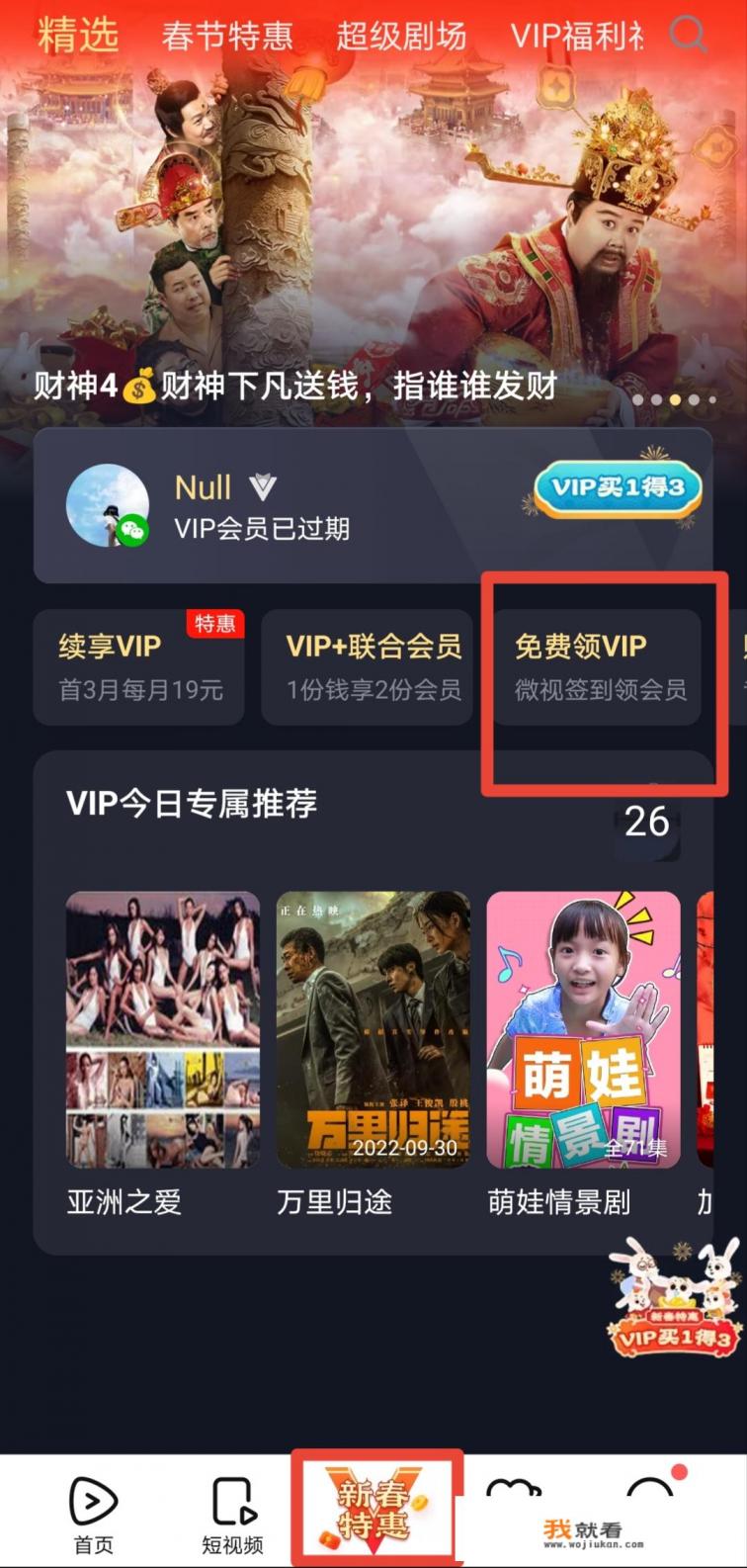Open the 新春特惠 bottom tab
This screenshot has width=747, height=1568.
[374, 1509]
